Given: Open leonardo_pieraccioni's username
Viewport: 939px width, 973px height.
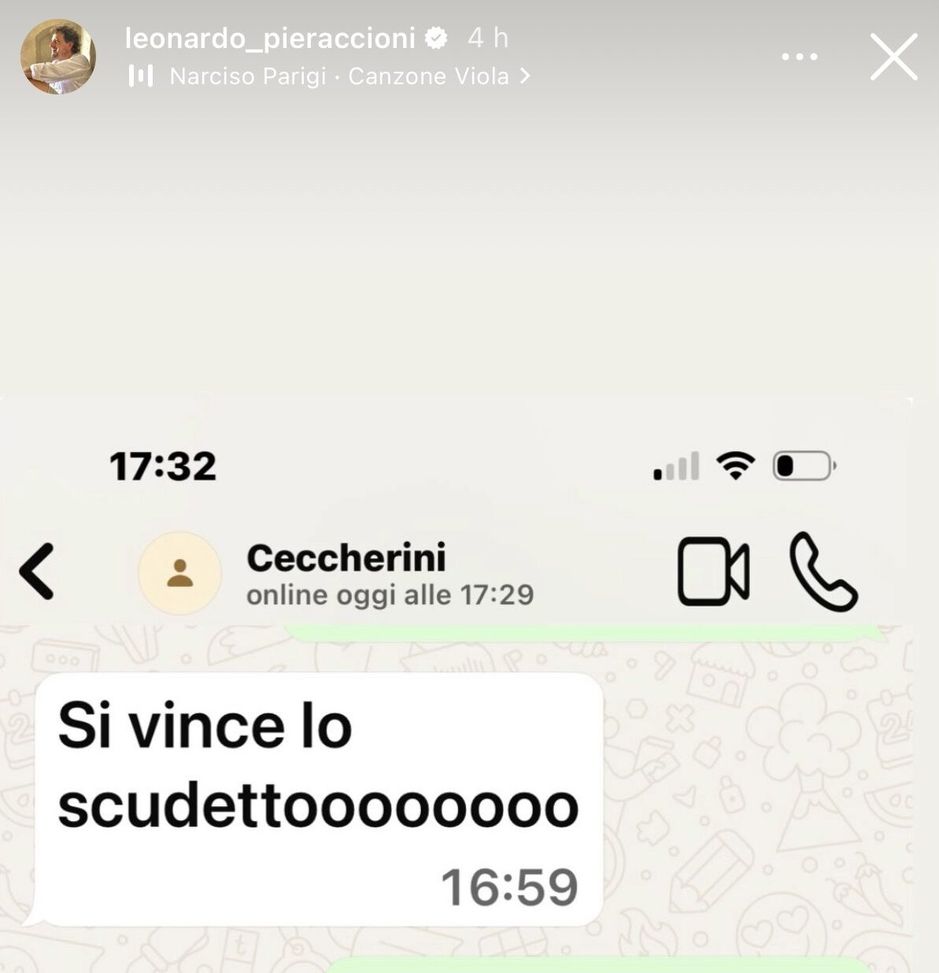Looking at the screenshot, I should 270,37.
